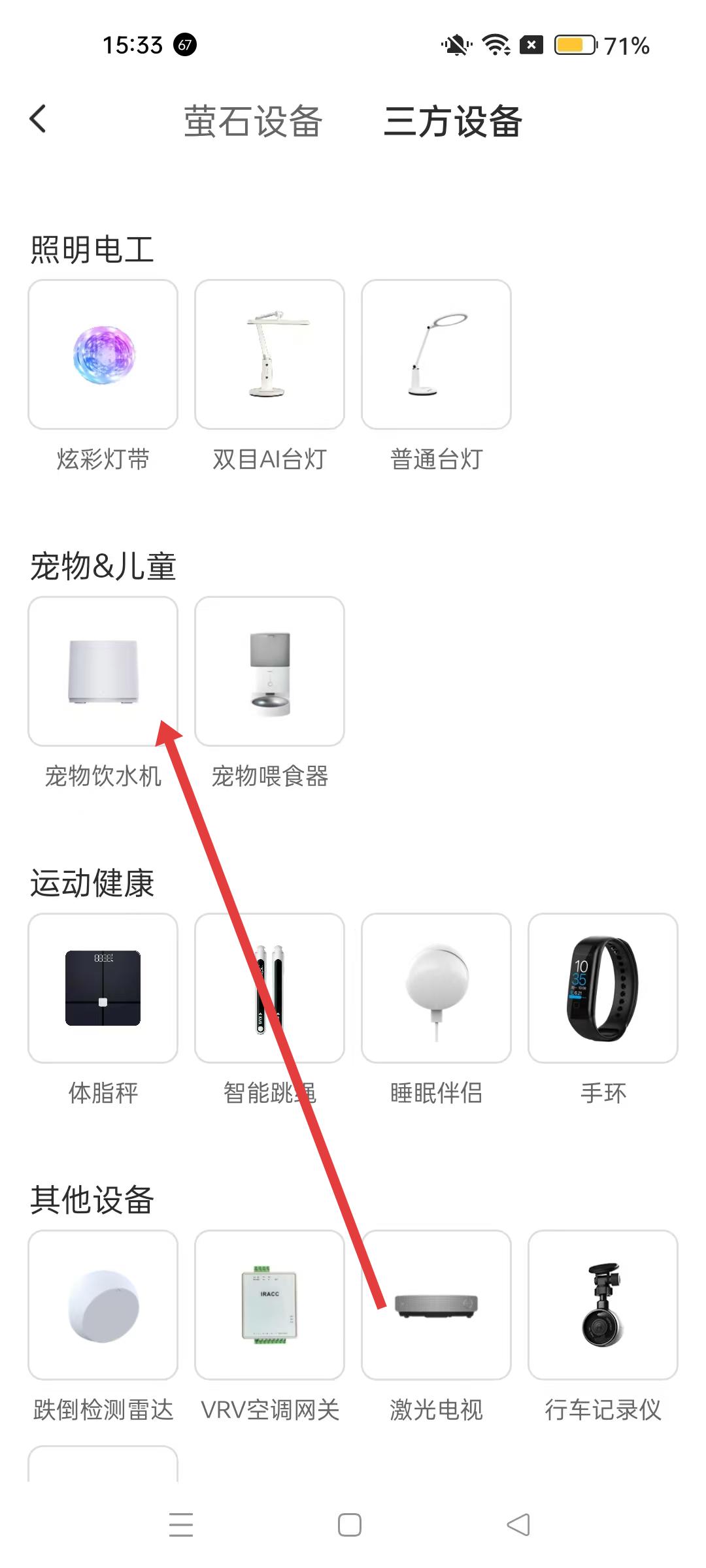Open the system recent apps menu

coord(181,1525)
